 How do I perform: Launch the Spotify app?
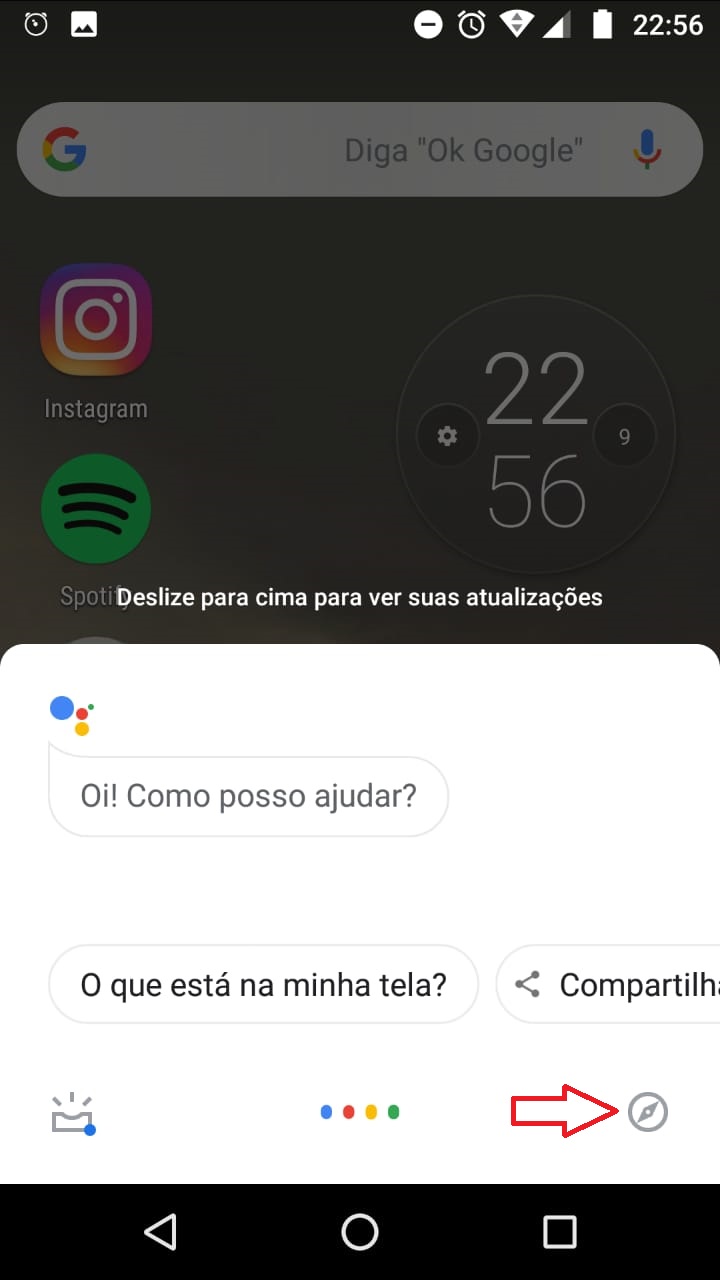(96, 510)
